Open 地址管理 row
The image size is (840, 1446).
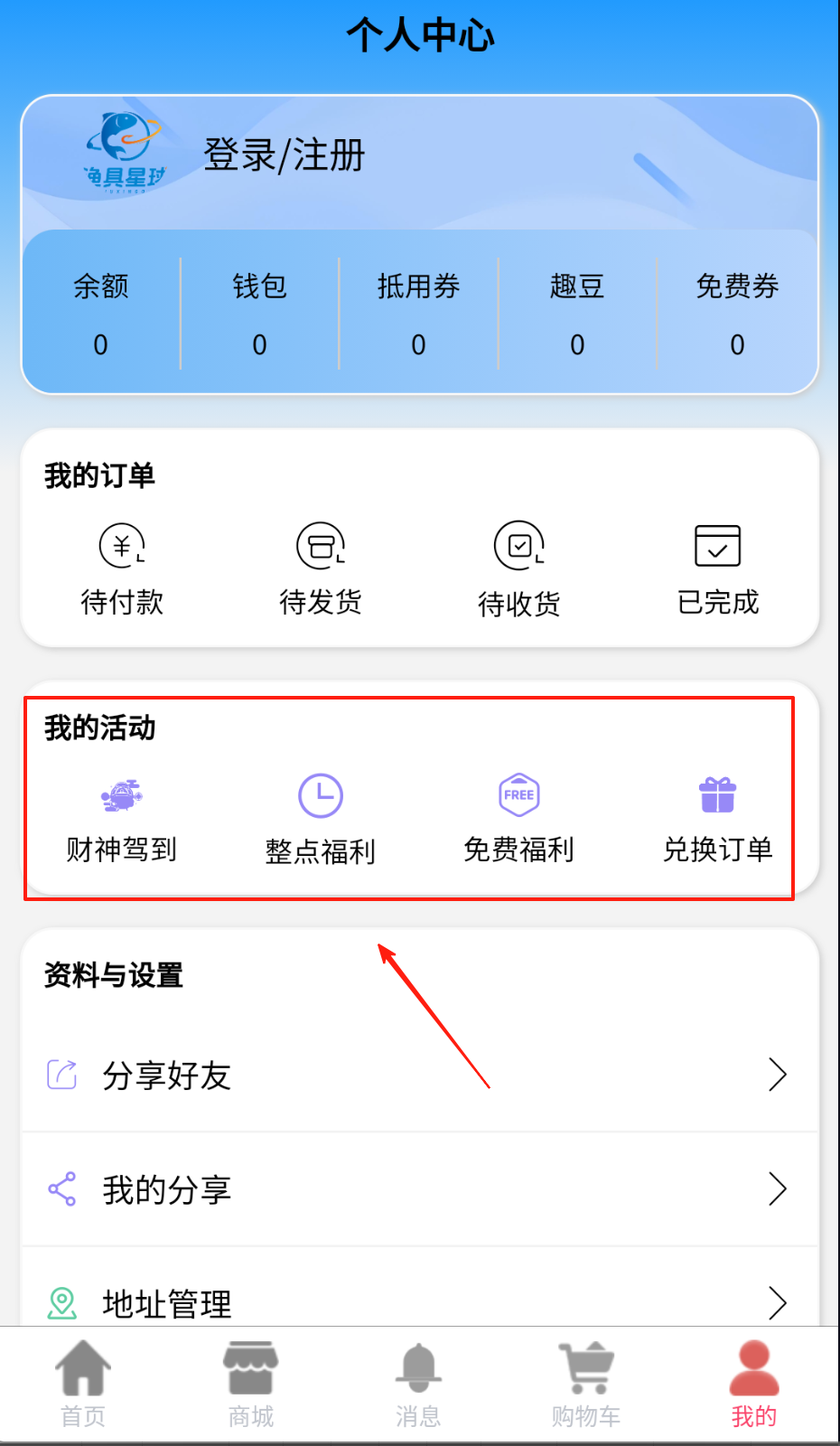pyautogui.click(x=418, y=1301)
